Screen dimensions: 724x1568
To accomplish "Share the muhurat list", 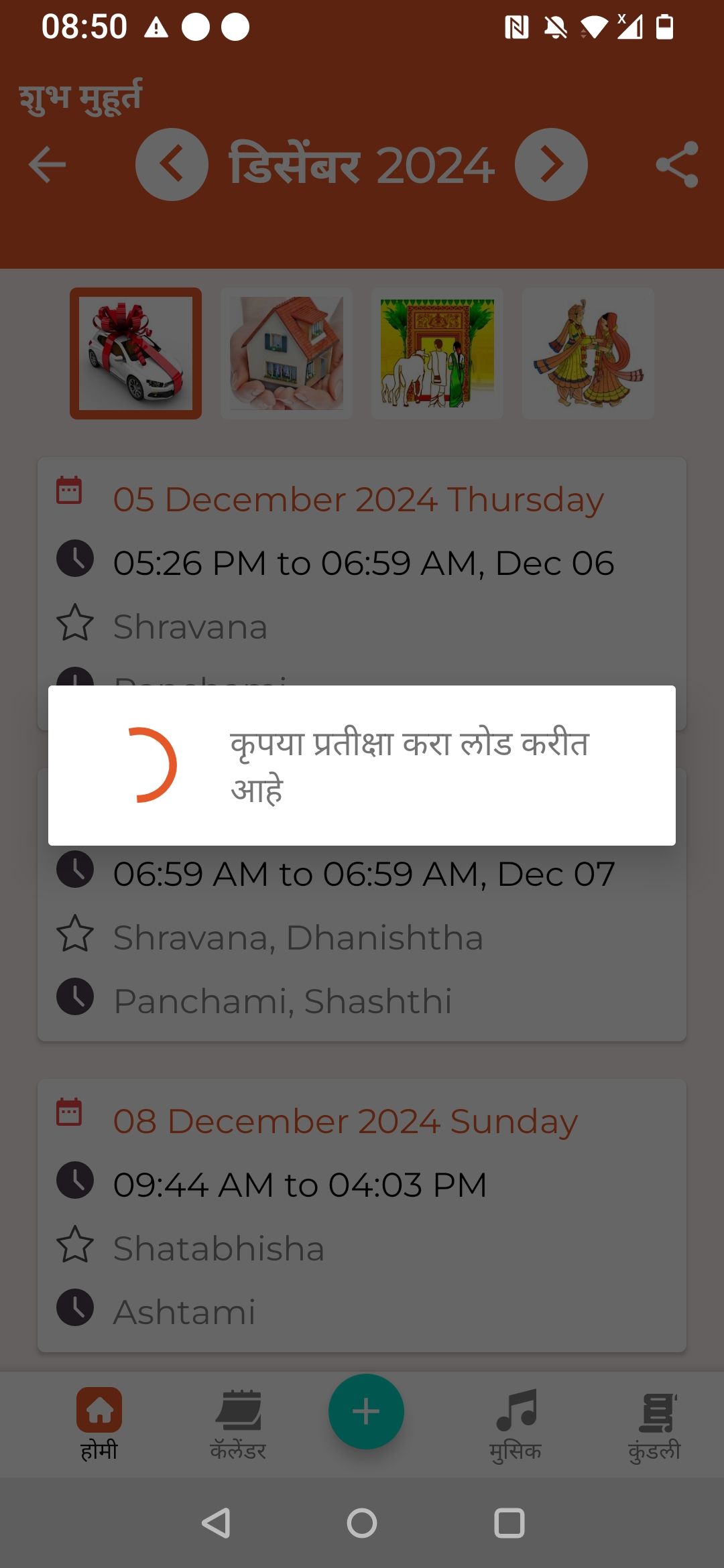I will click(677, 165).
